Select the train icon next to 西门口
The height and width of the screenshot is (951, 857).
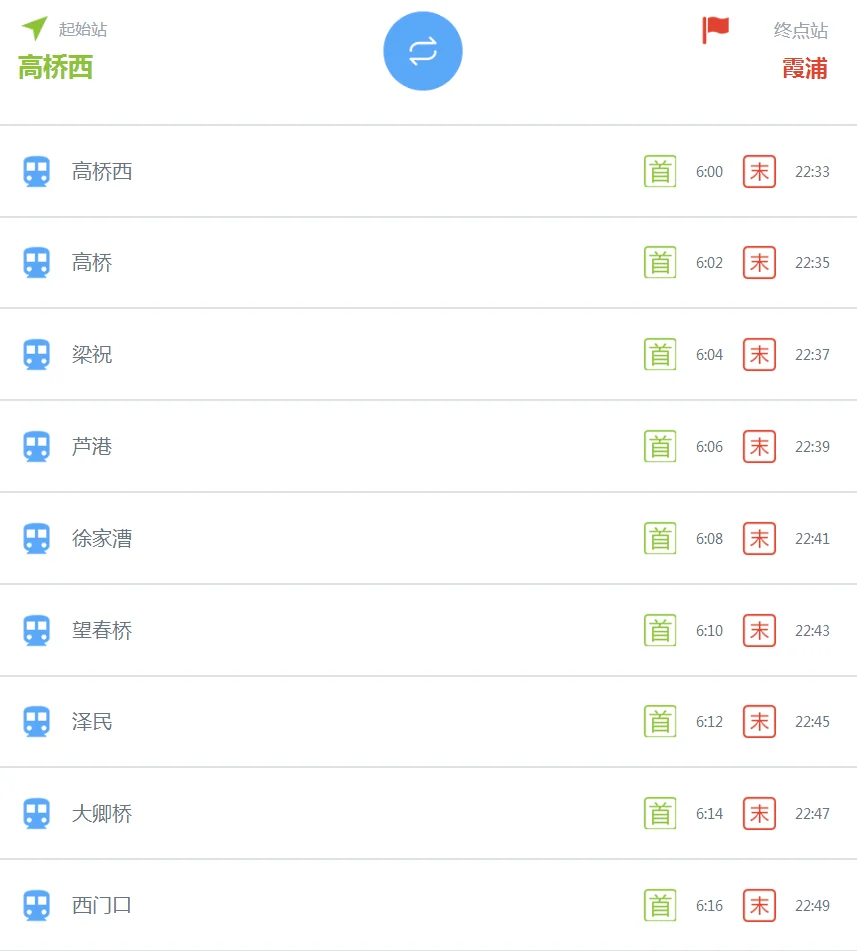pos(36,905)
